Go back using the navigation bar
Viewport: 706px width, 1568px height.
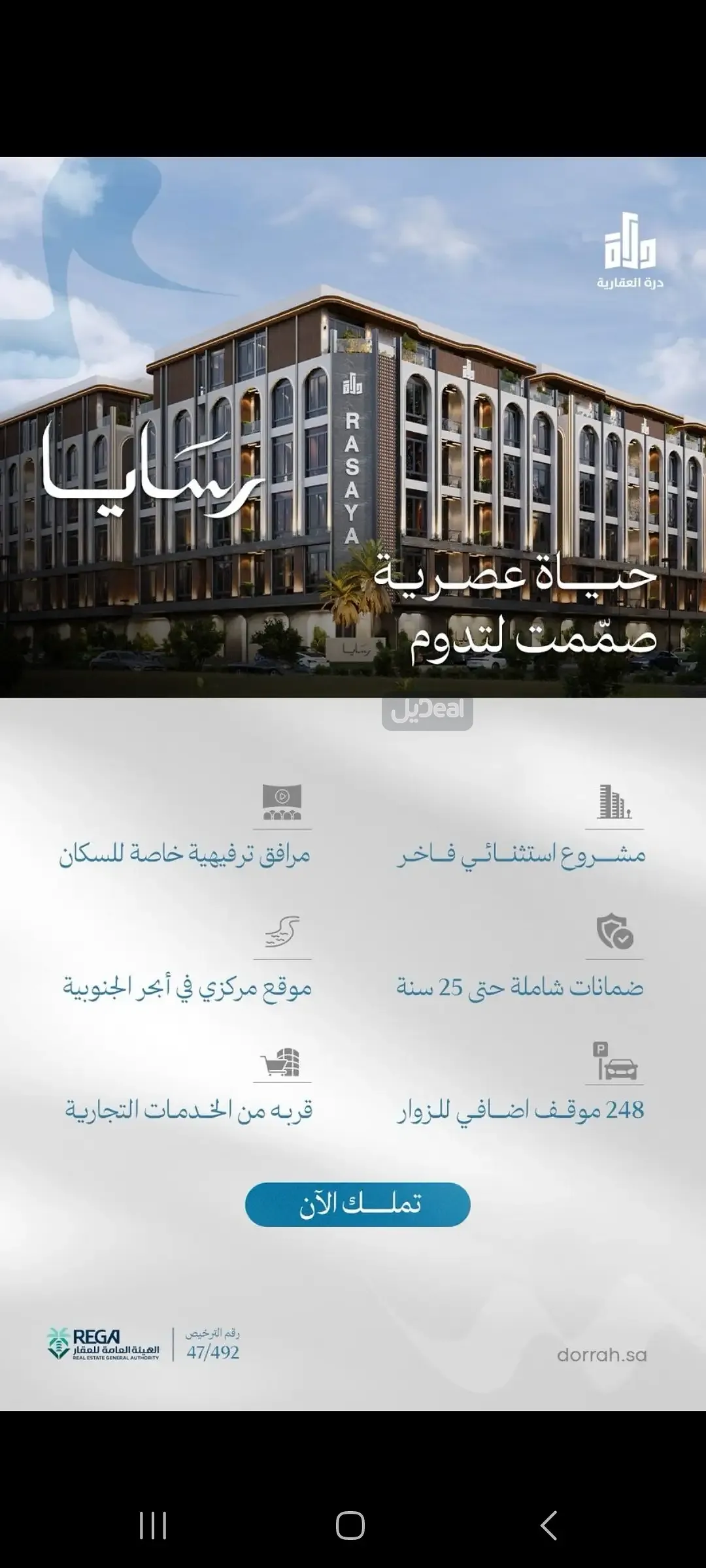point(549,1526)
